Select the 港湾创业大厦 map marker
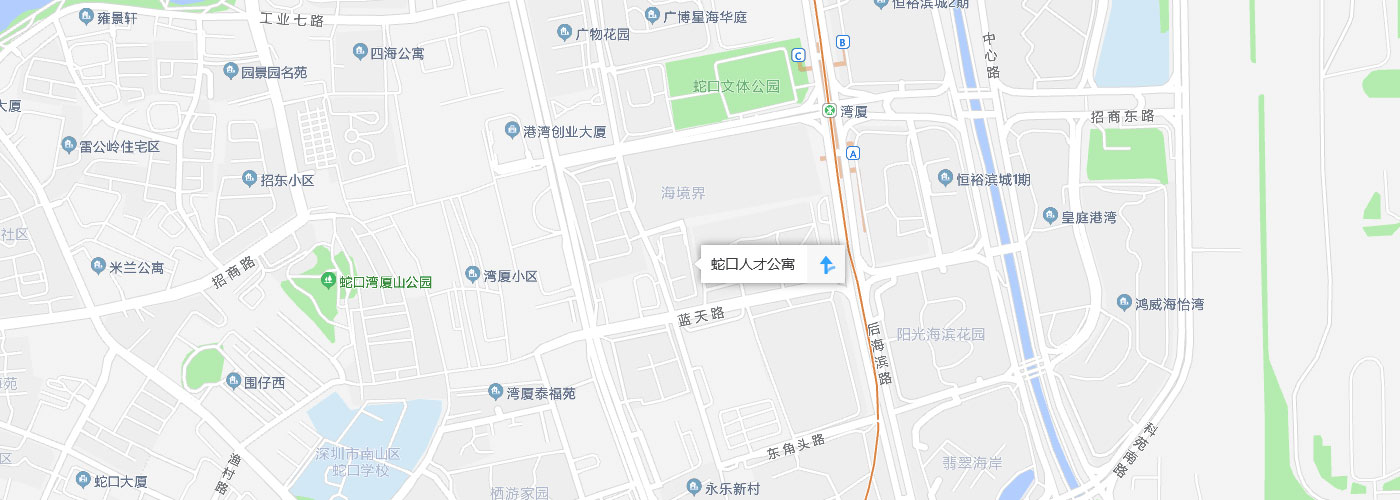 511,130
